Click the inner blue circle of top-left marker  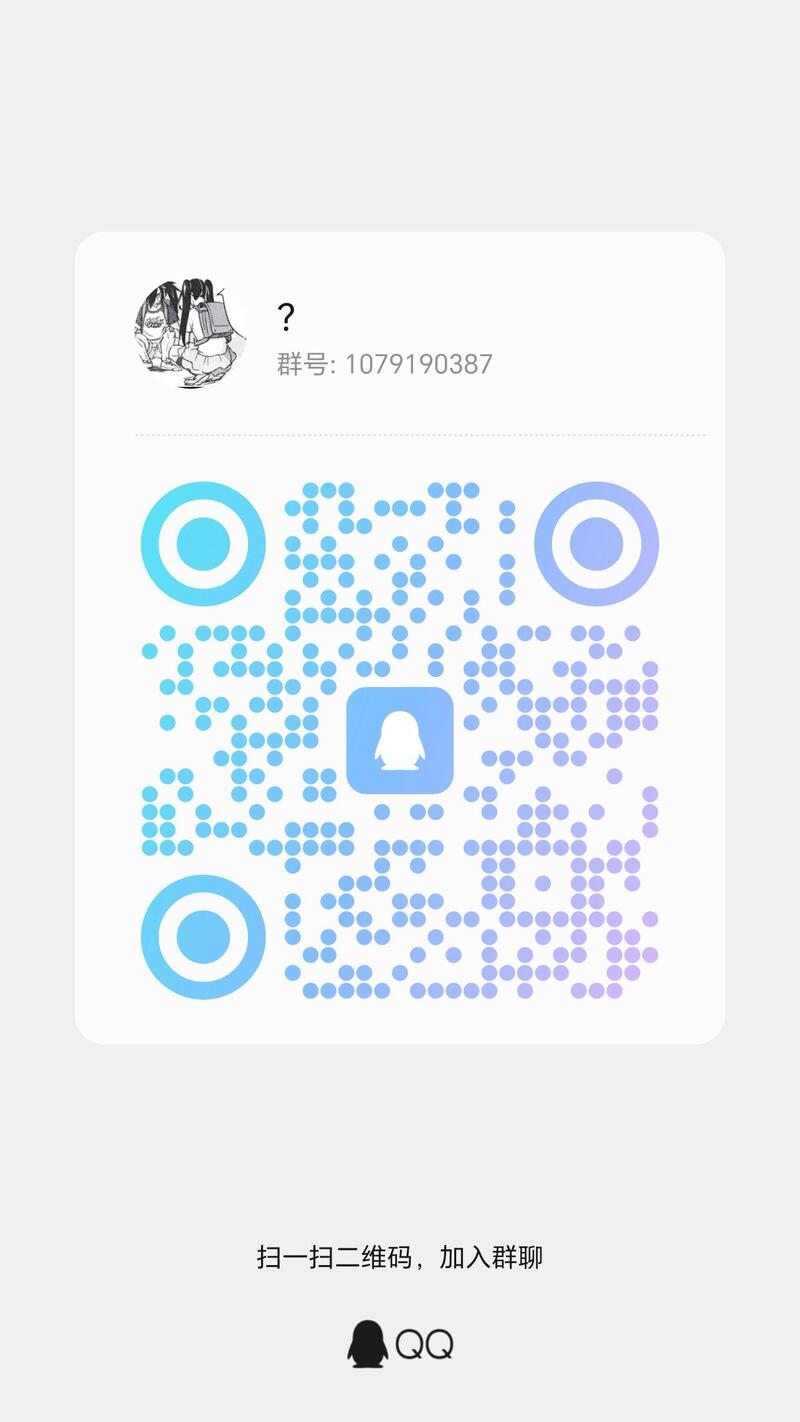point(202,542)
